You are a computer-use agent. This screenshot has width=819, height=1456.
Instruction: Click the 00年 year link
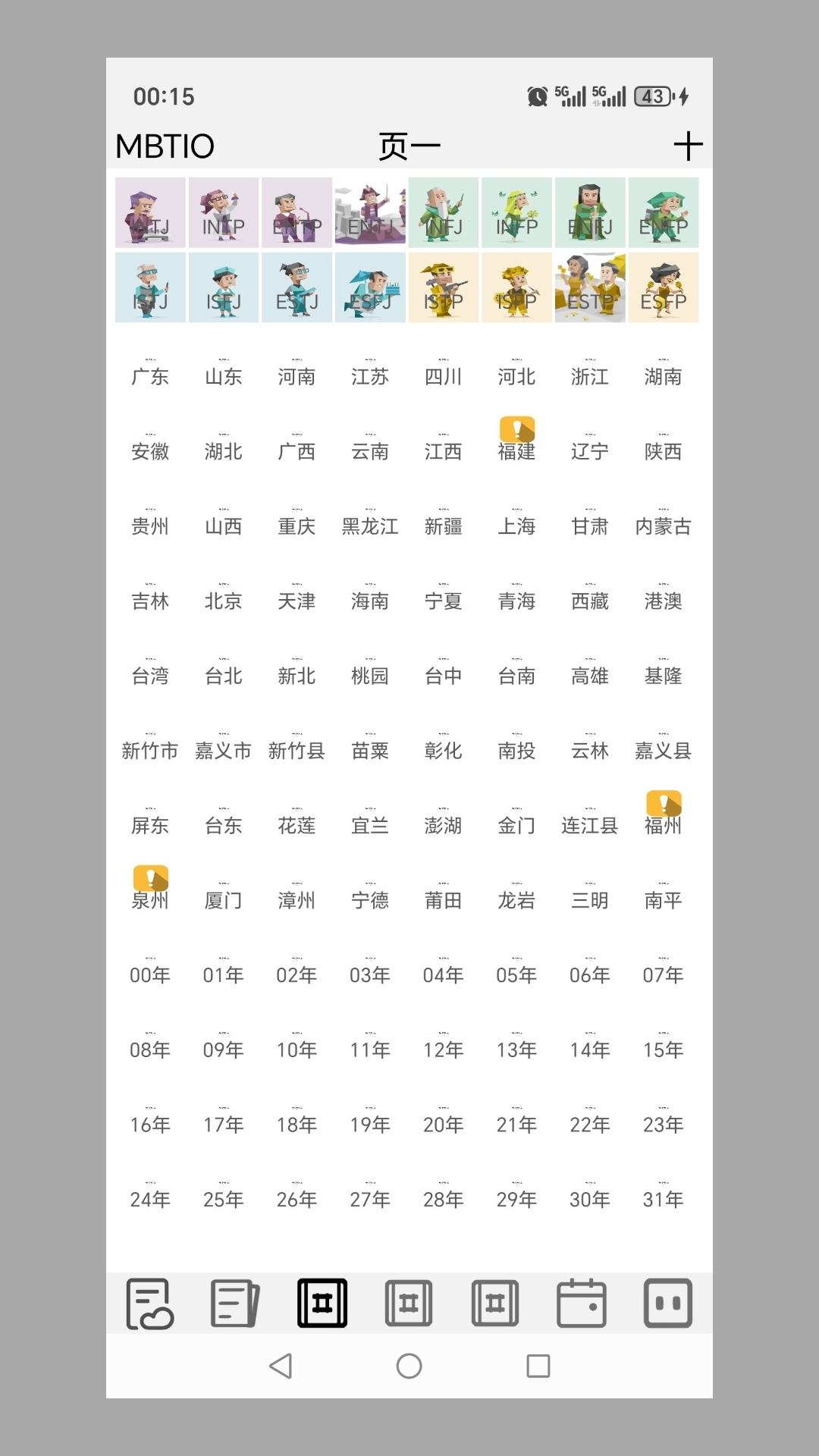[149, 976]
